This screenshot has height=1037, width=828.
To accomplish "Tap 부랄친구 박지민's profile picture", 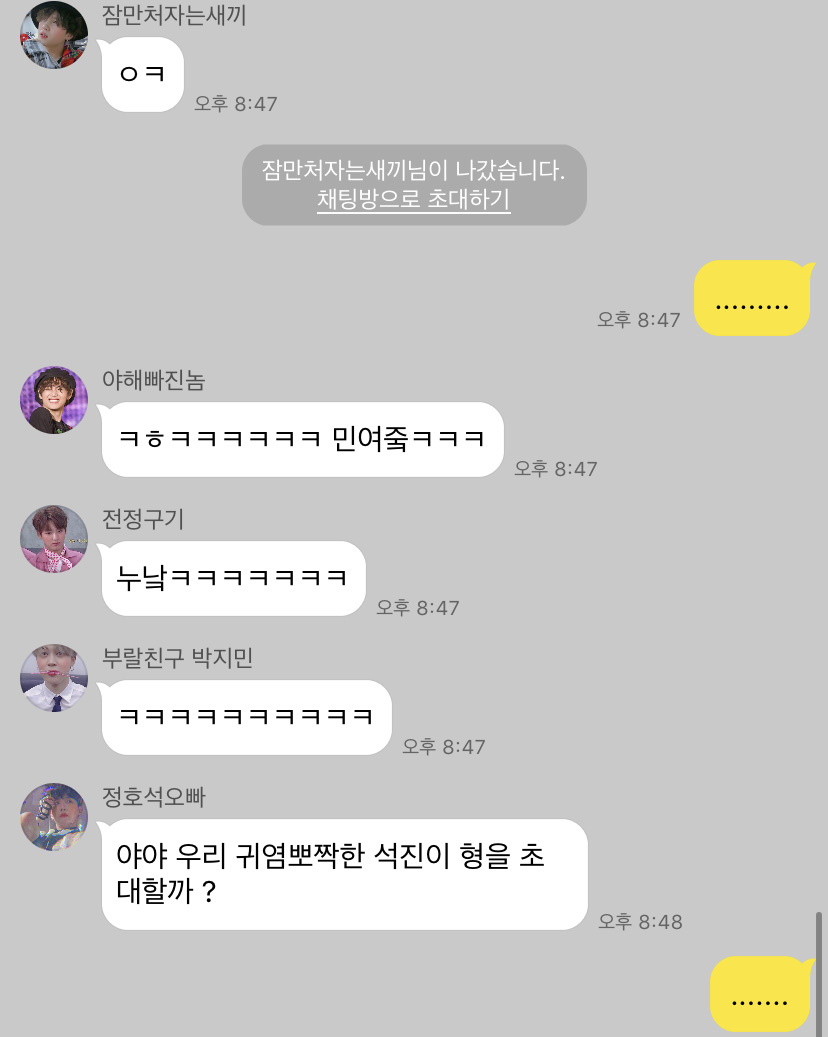I will [x=54, y=678].
